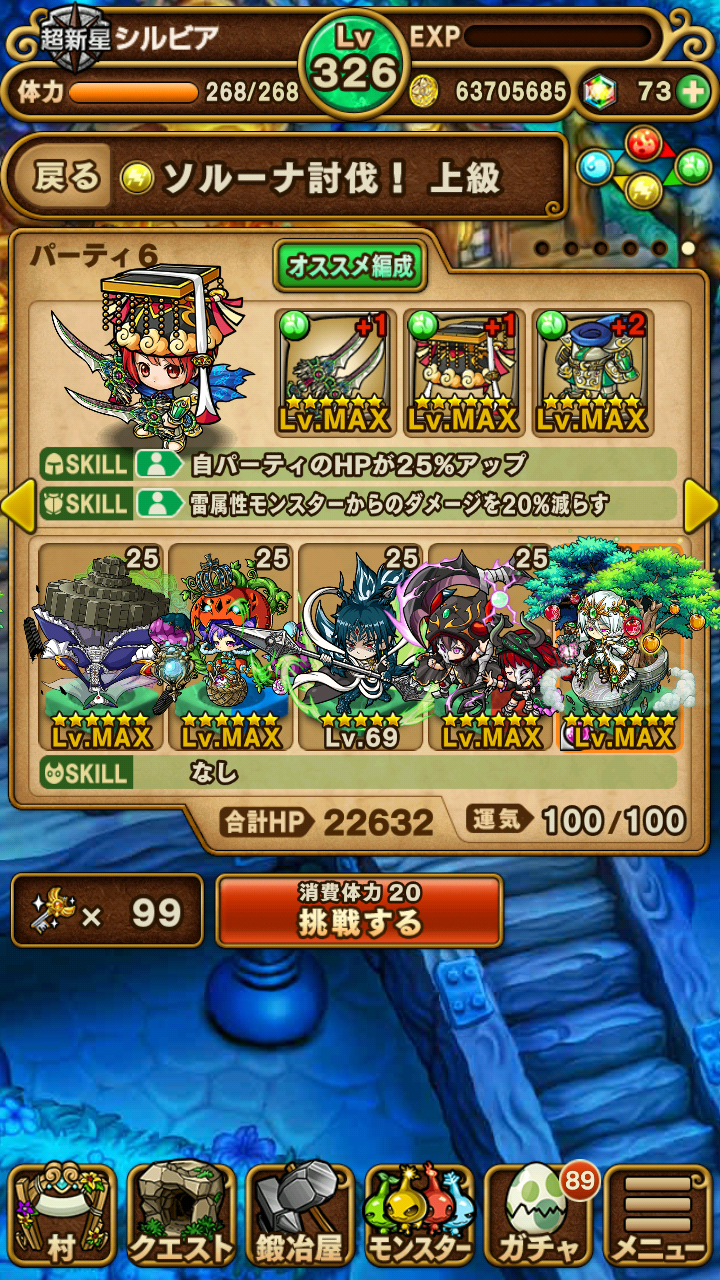The image size is (720, 1280).
Task: Select the Lv.69 monster slot
Action: coord(360,648)
